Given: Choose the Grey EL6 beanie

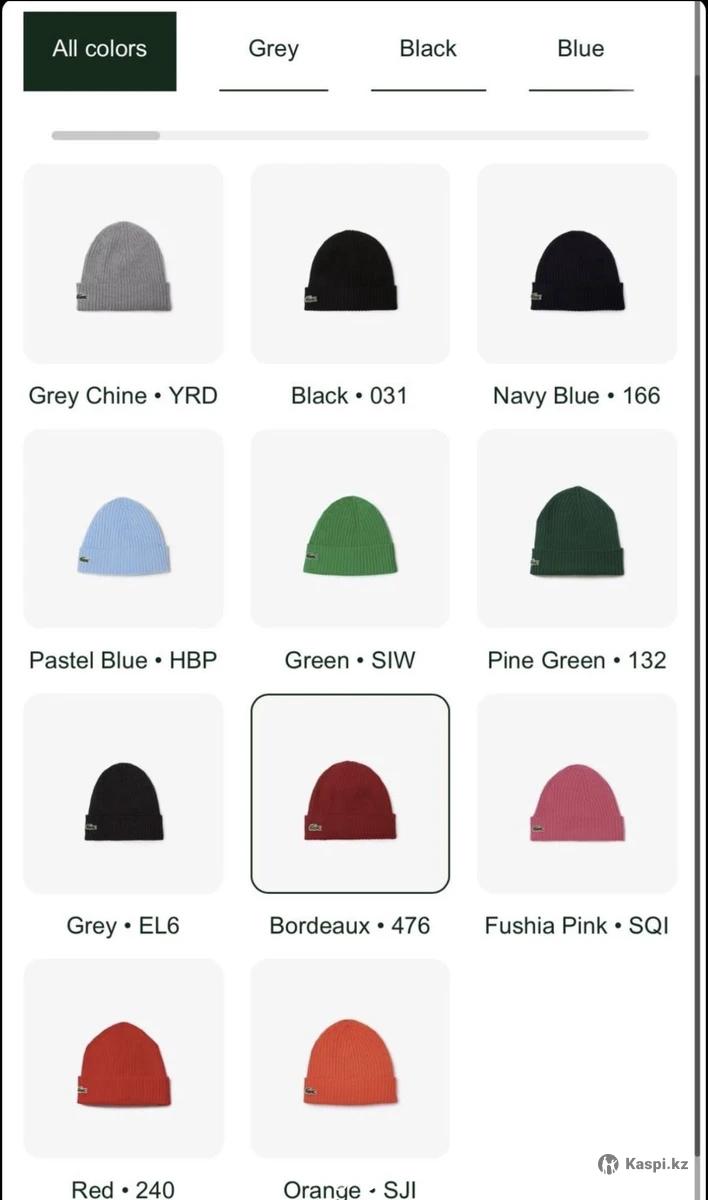Looking at the screenshot, I should [x=123, y=795].
